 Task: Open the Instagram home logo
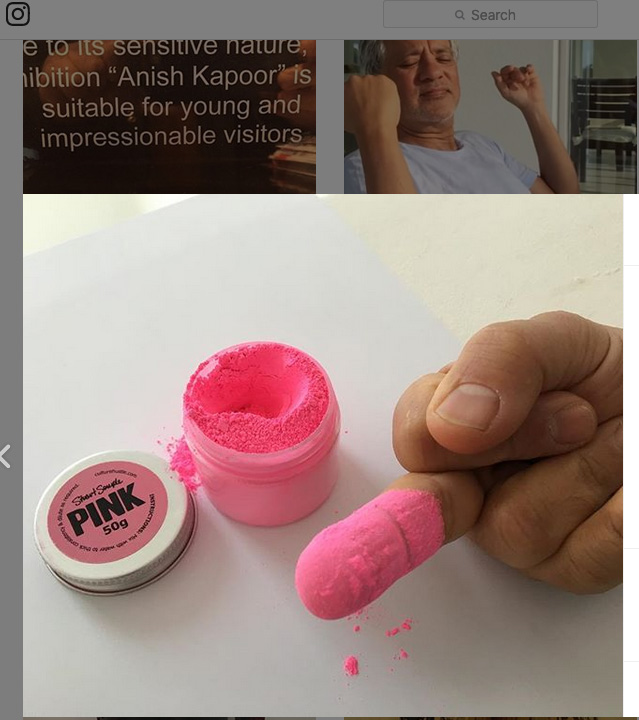click(x=18, y=14)
